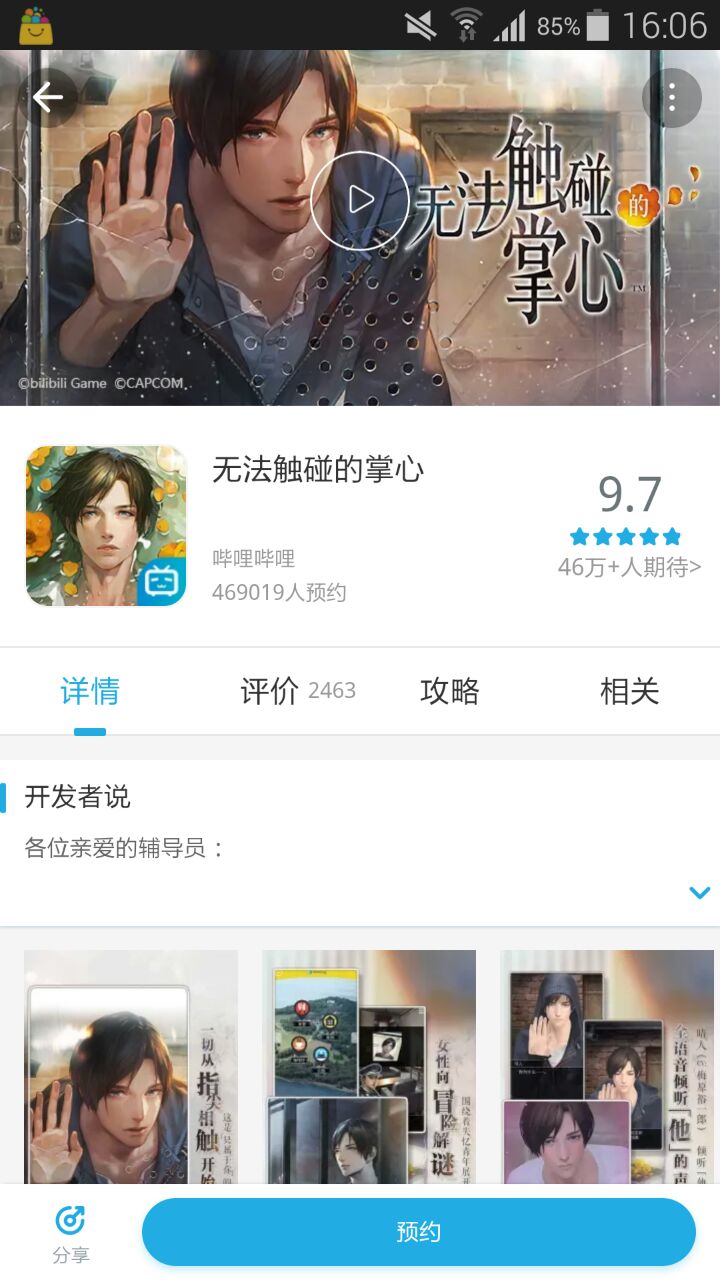Image resolution: width=720 pixels, height=1280 pixels.
Task: Open the three-dot overflow menu
Action: click(672, 97)
